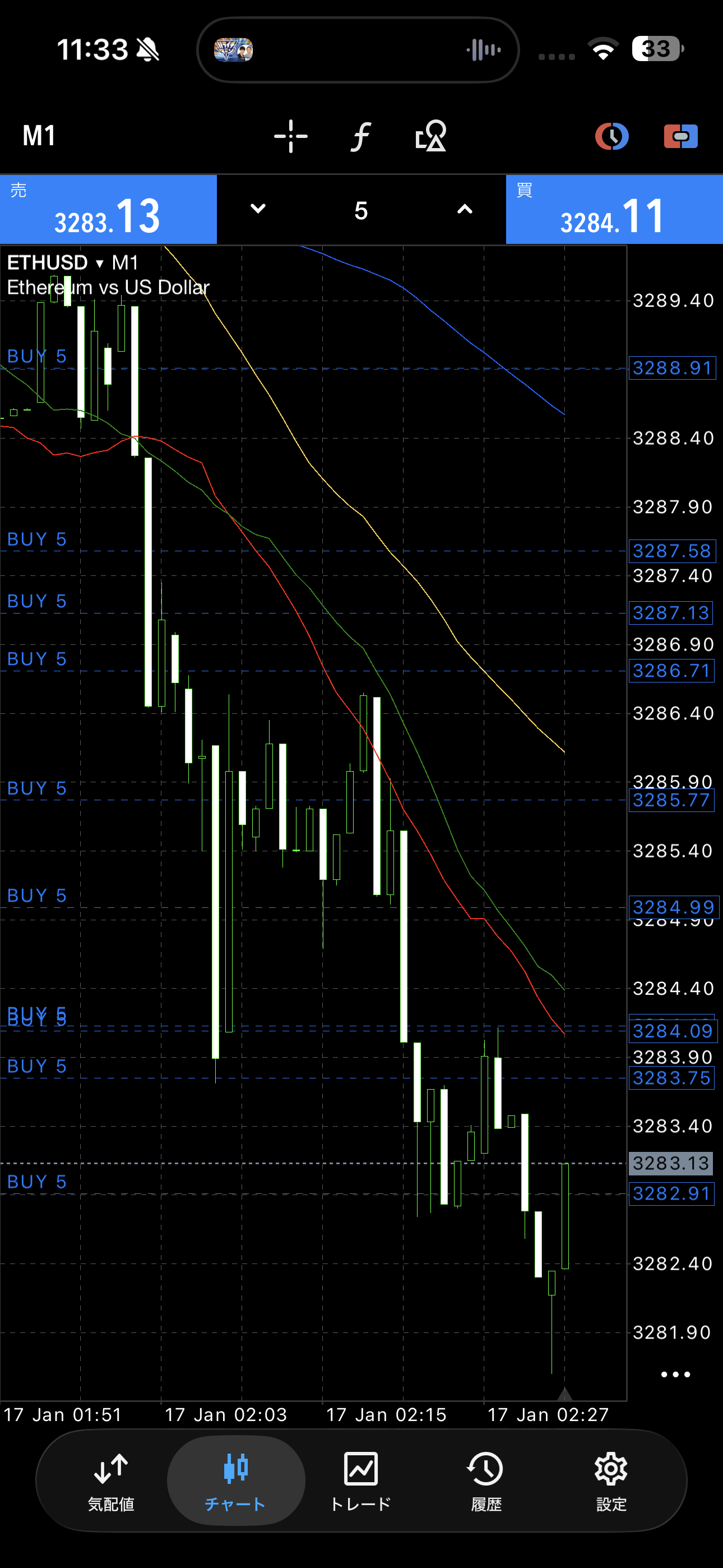
Task: Enable the crosshair tool
Action: [x=291, y=136]
